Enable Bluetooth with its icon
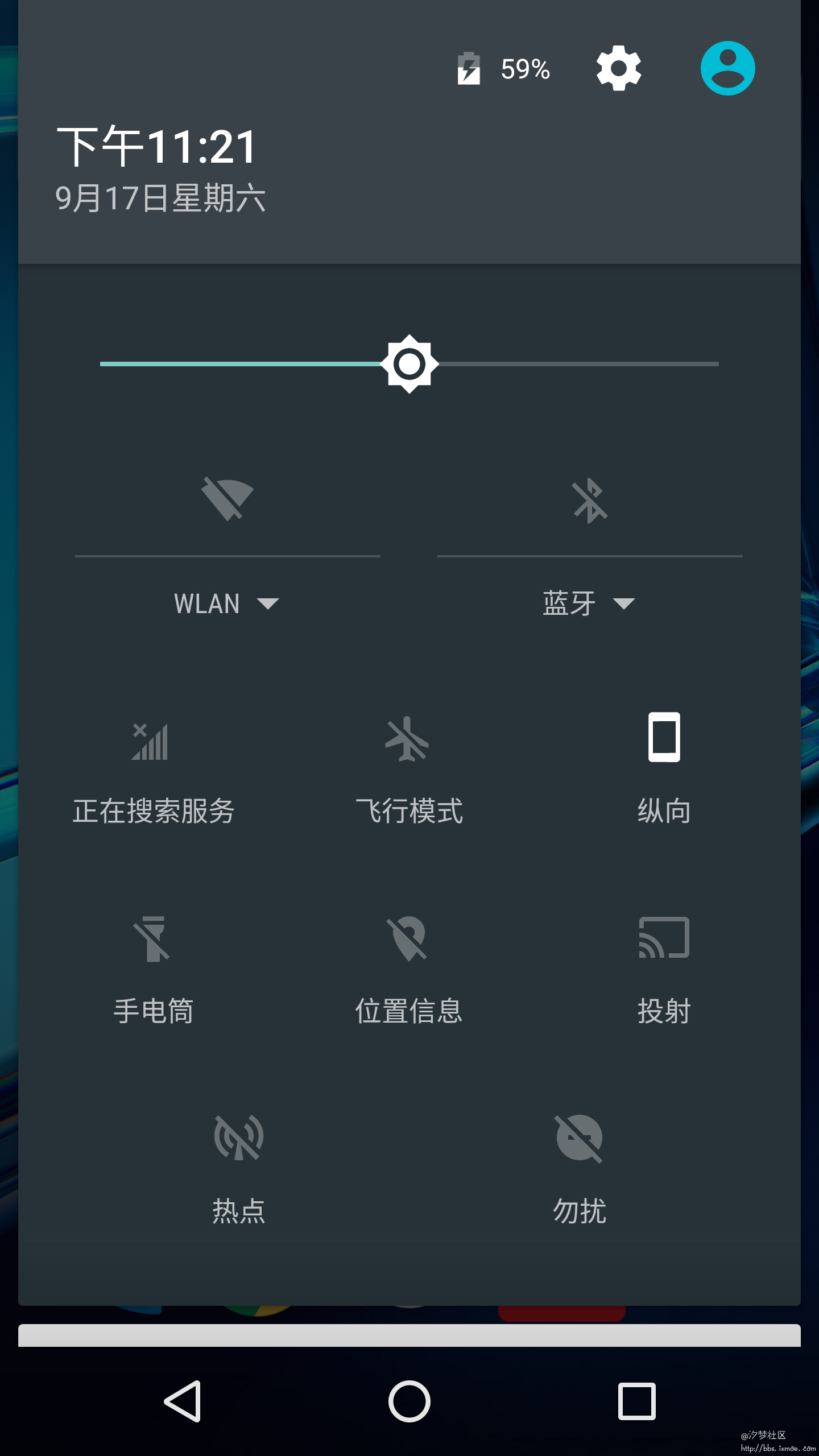This screenshot has height=1456, width=819. (590, 500)
